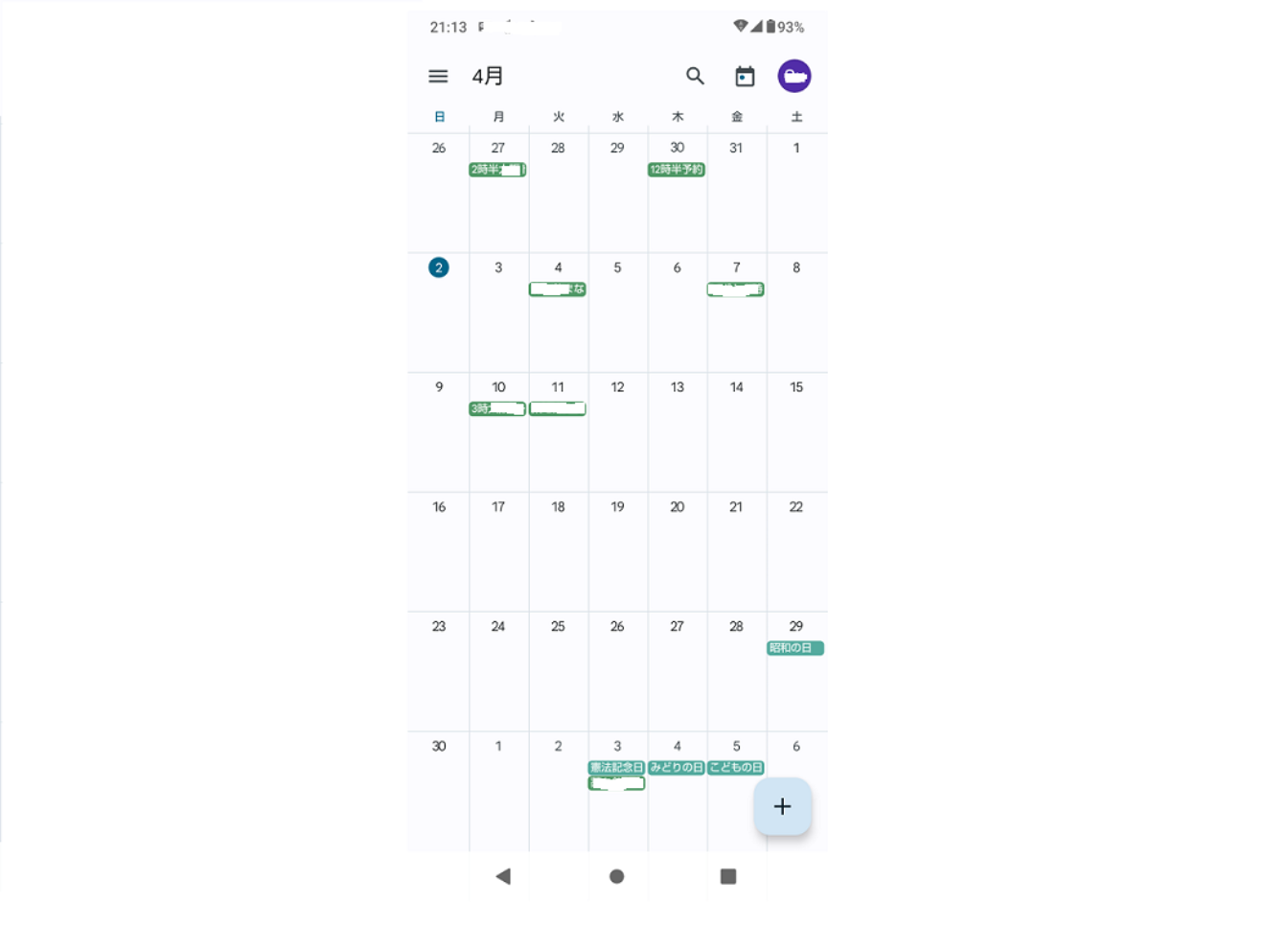Screen dimensions: 1288x926
Task: Jump to today with calendar icon
Action: [745, 77]
